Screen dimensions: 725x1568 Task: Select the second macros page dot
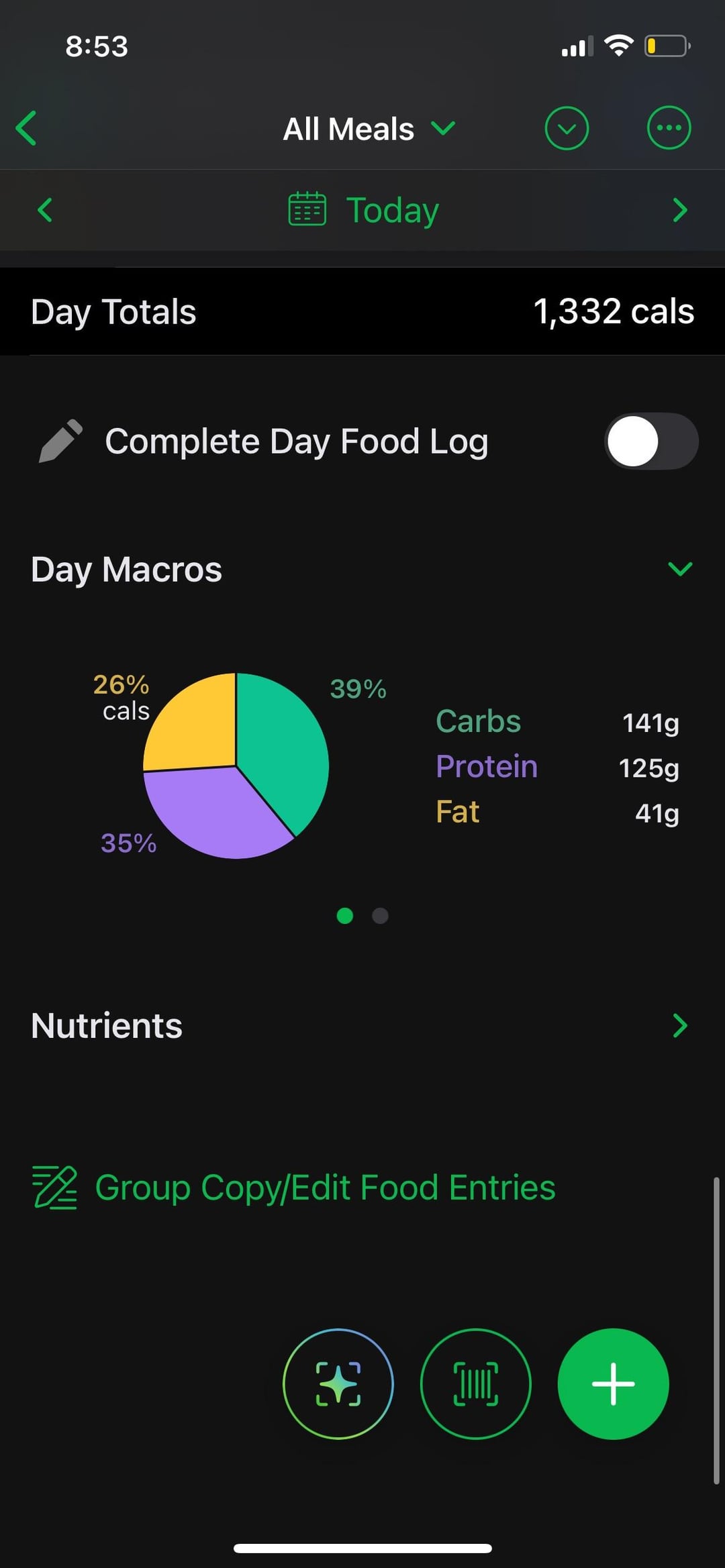pyautogui.click(x=380, y=916)
